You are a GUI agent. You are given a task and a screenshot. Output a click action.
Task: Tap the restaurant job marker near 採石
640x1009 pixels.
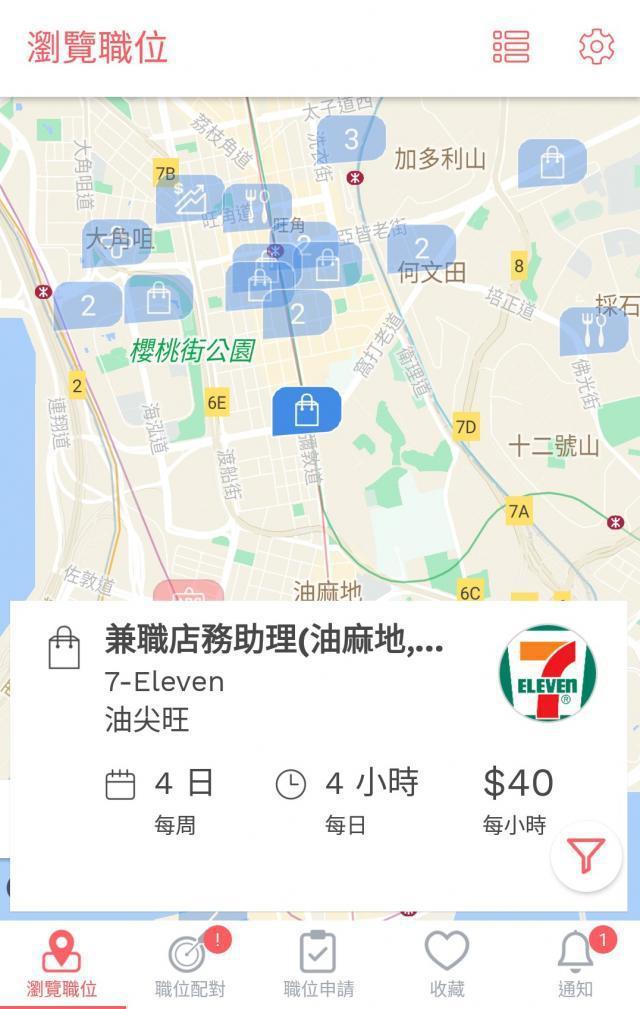[593, 331]
